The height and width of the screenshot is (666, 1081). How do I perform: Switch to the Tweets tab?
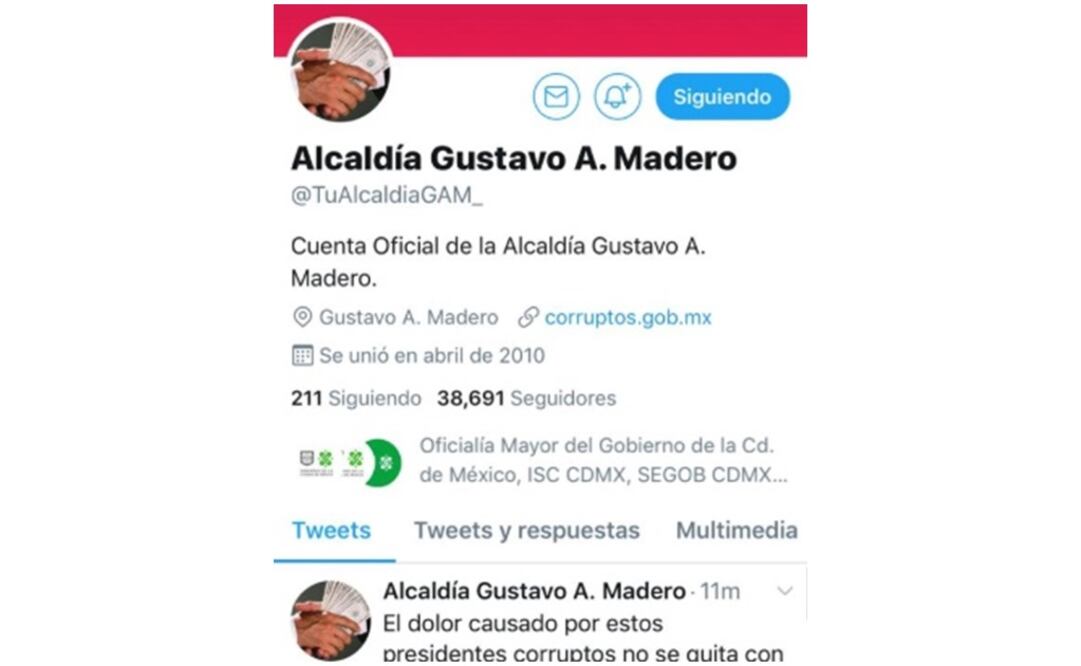pos(331,530)
